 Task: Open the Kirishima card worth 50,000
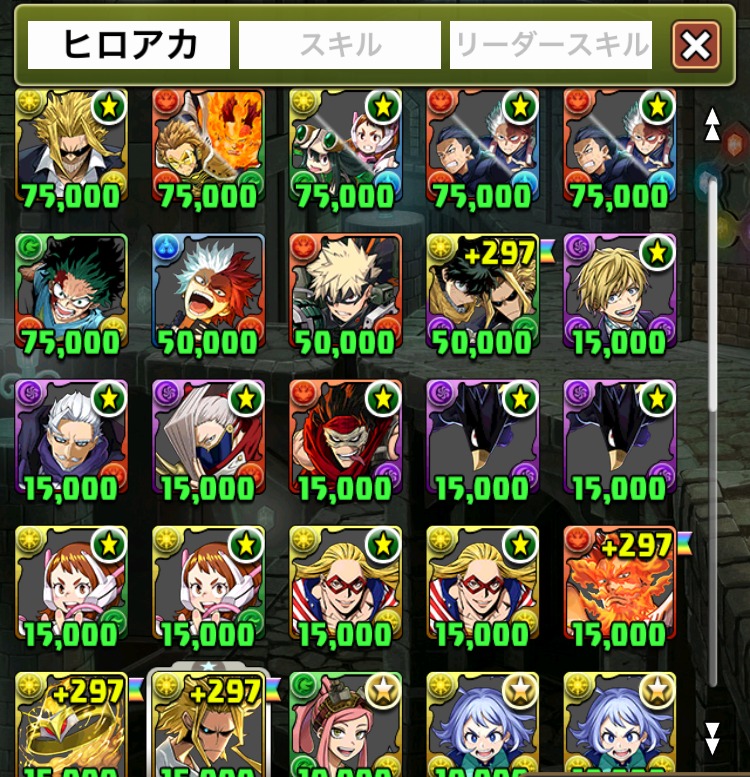[x=208, y=293]
